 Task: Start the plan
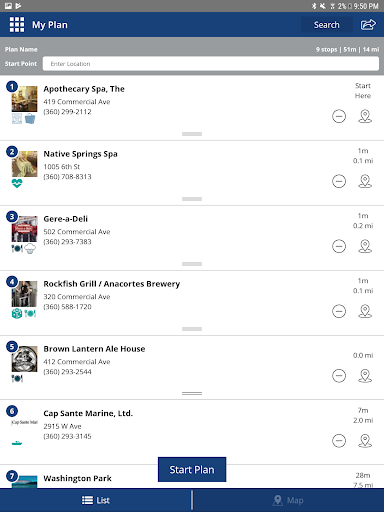point(192,469)
